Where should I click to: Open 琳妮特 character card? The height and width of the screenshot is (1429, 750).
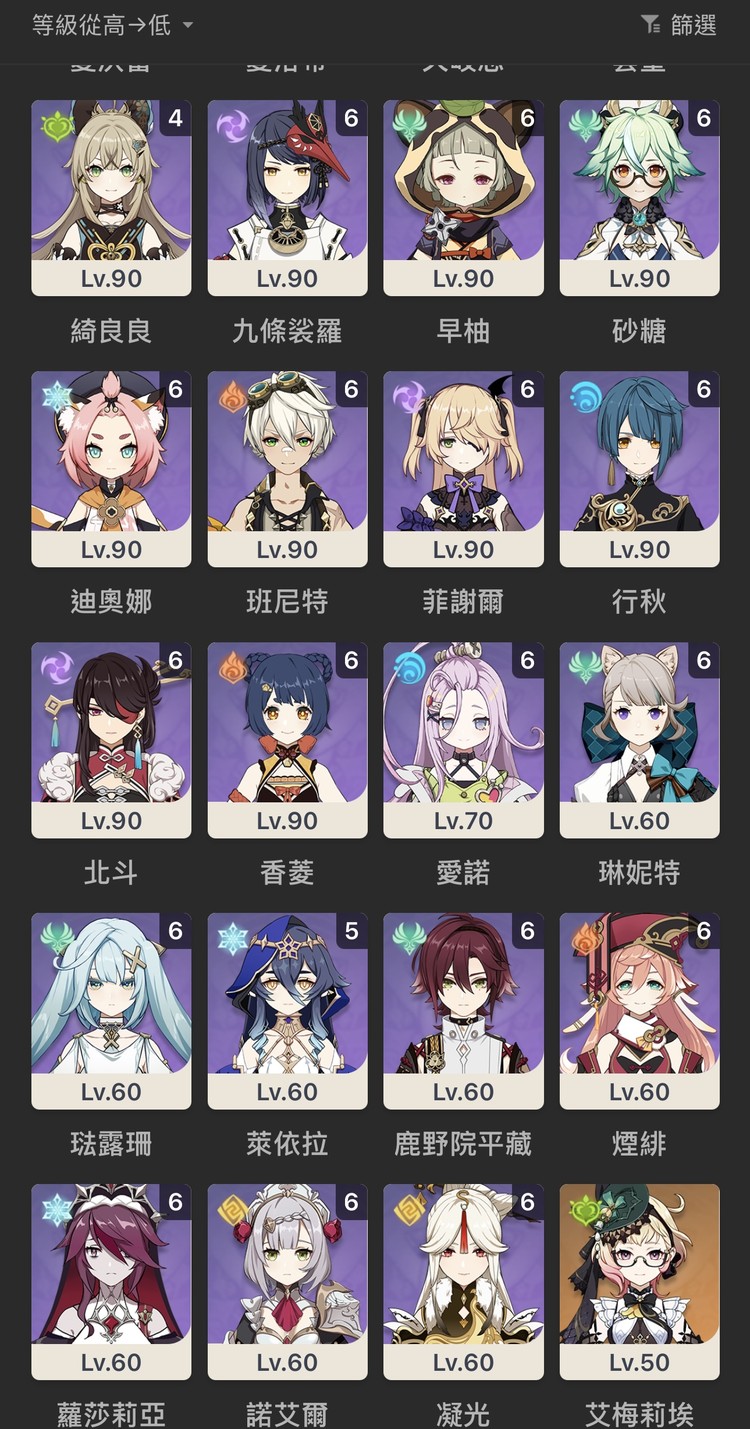pyautogui.click(x=639, y=740)
